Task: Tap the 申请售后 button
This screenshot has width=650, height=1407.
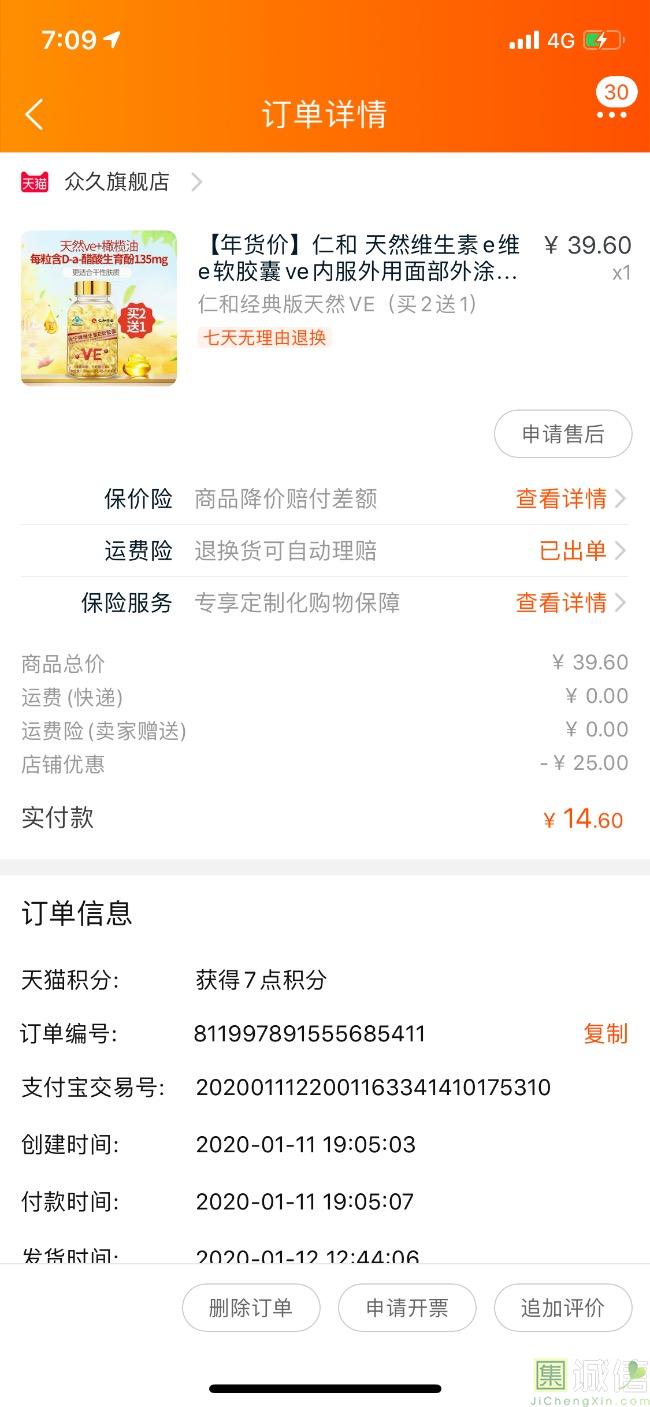Action: (x=562, y=434)
